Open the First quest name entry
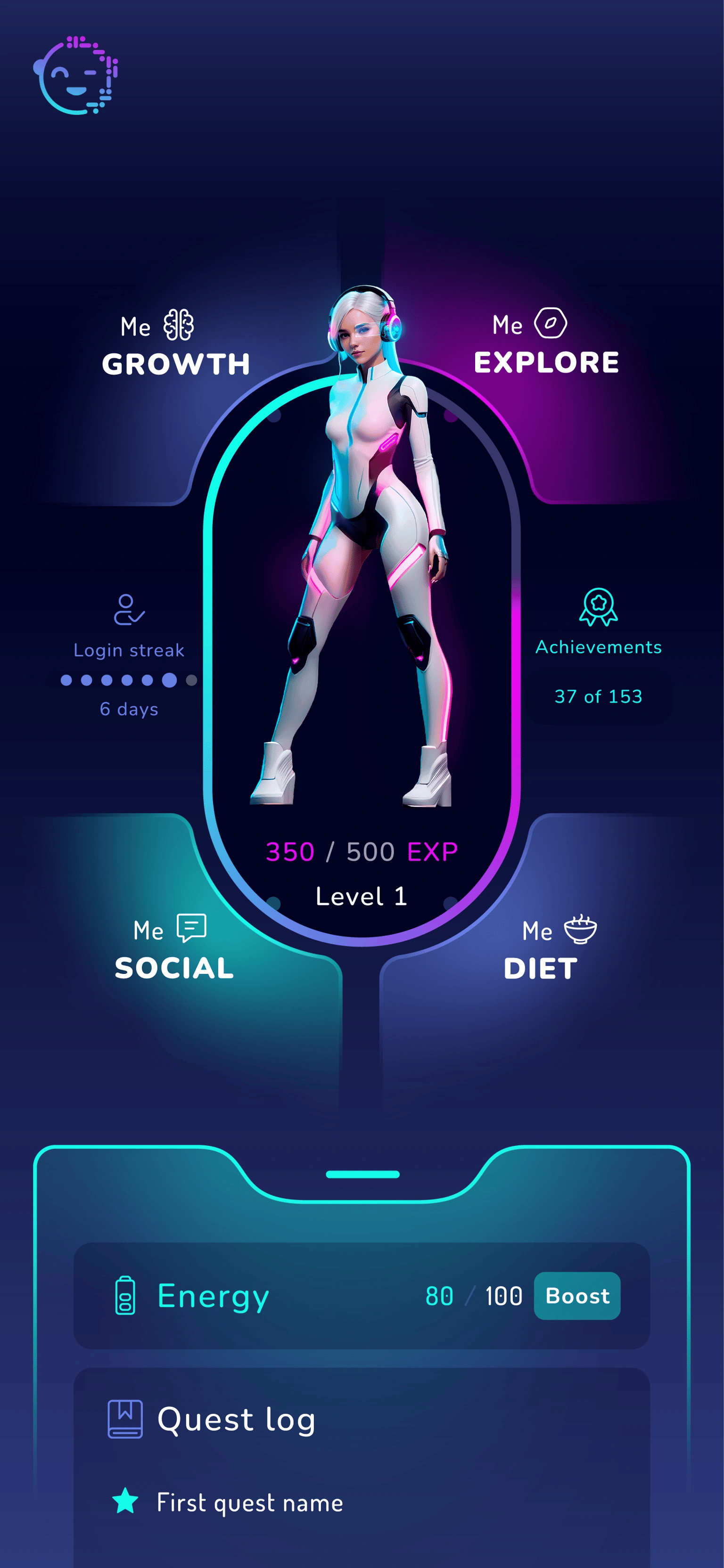This screenshot has width=724, height=1568. tap(249, 1502)
